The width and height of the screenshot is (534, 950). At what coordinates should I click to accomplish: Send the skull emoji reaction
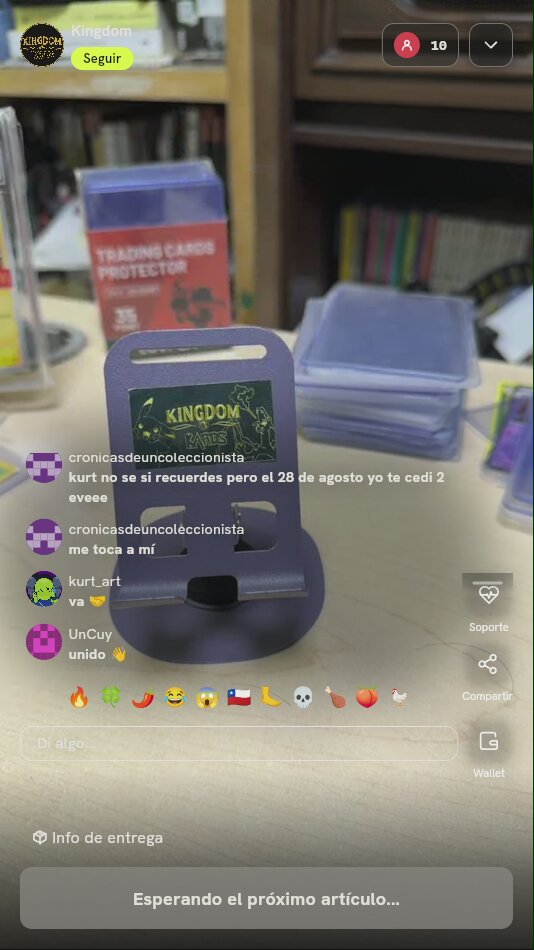[x=303, y=697]
